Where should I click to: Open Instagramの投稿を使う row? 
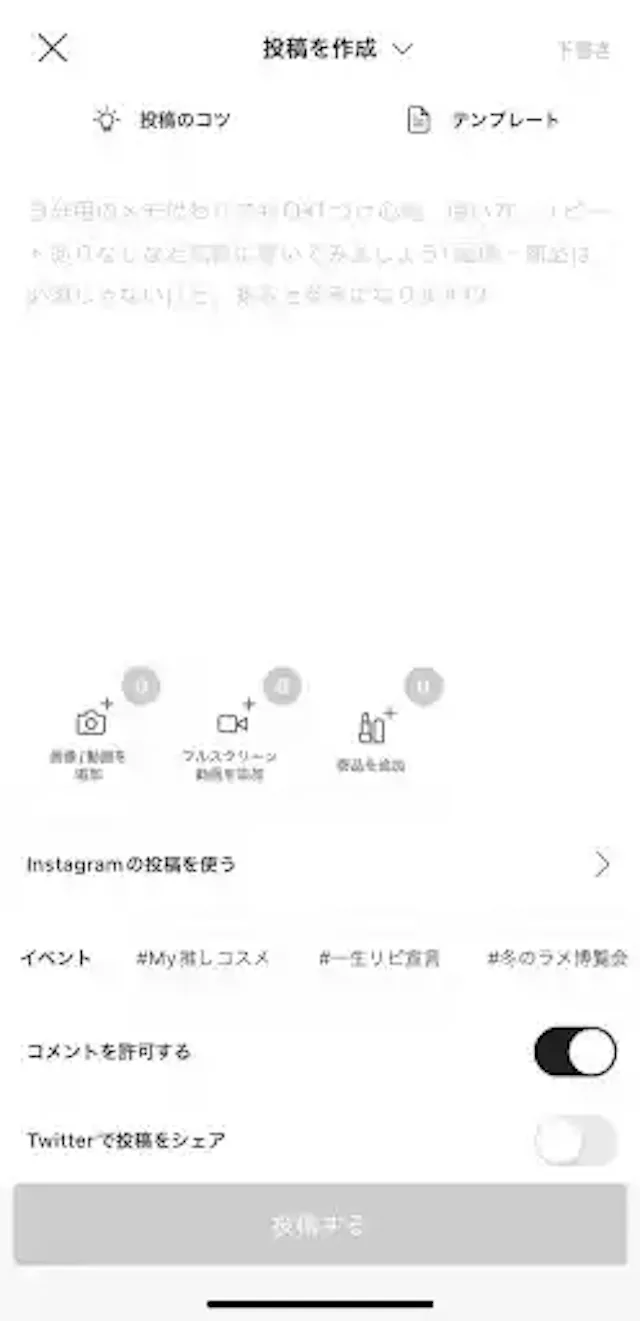(320, 864)
